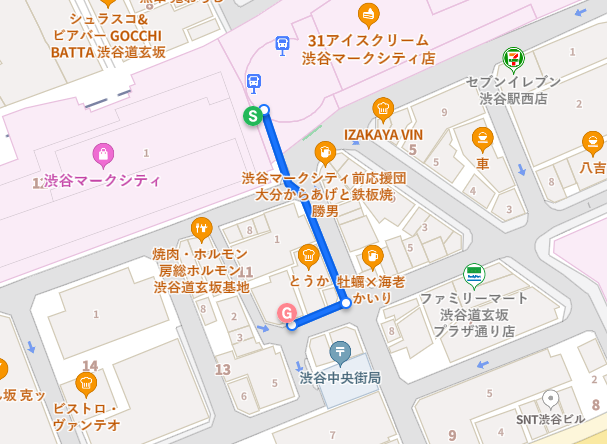This screenshot has width=607, height=444.
Task: Tap the bus stop icon near 31アイスクリーム
Action: [x=283, y=43]
